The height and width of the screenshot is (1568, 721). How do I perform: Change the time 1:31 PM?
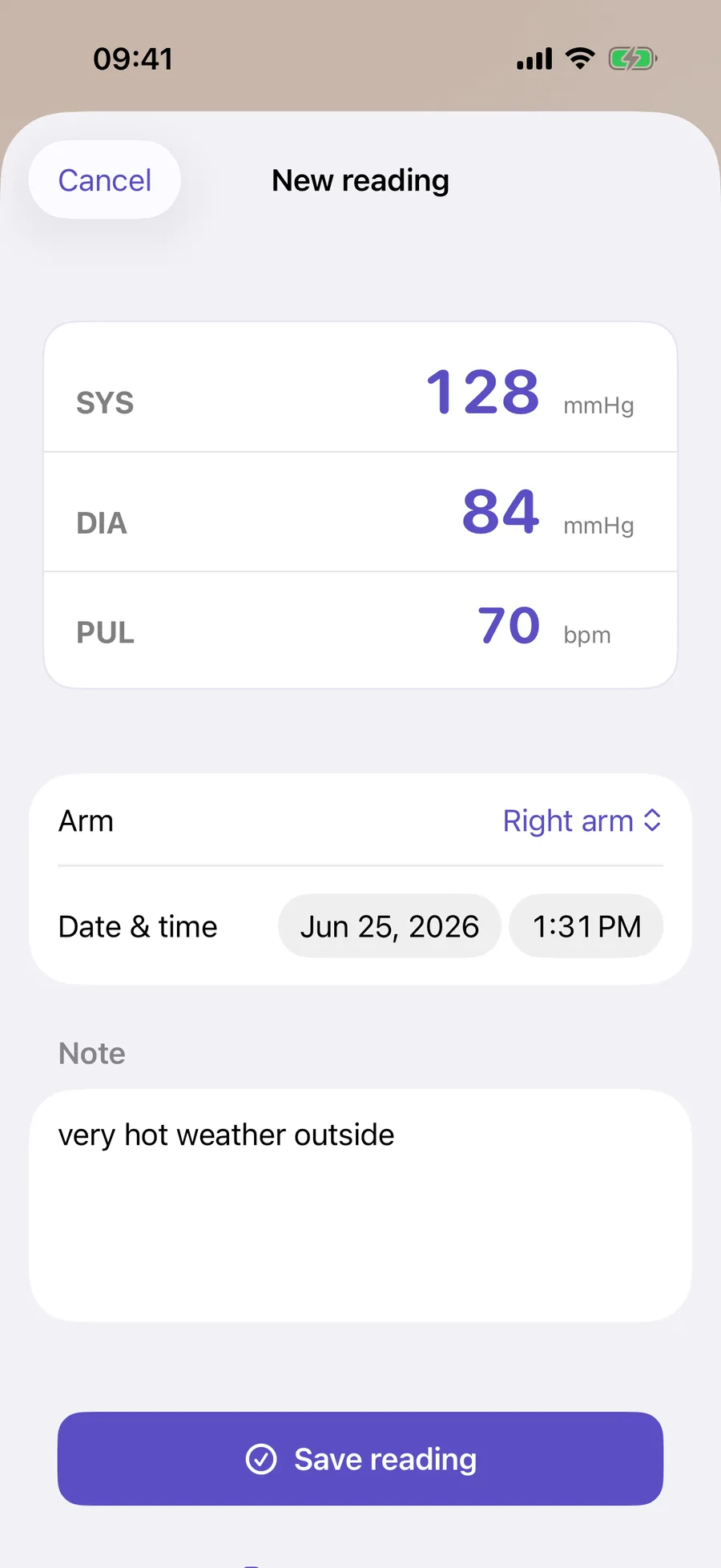coord(586,926)
